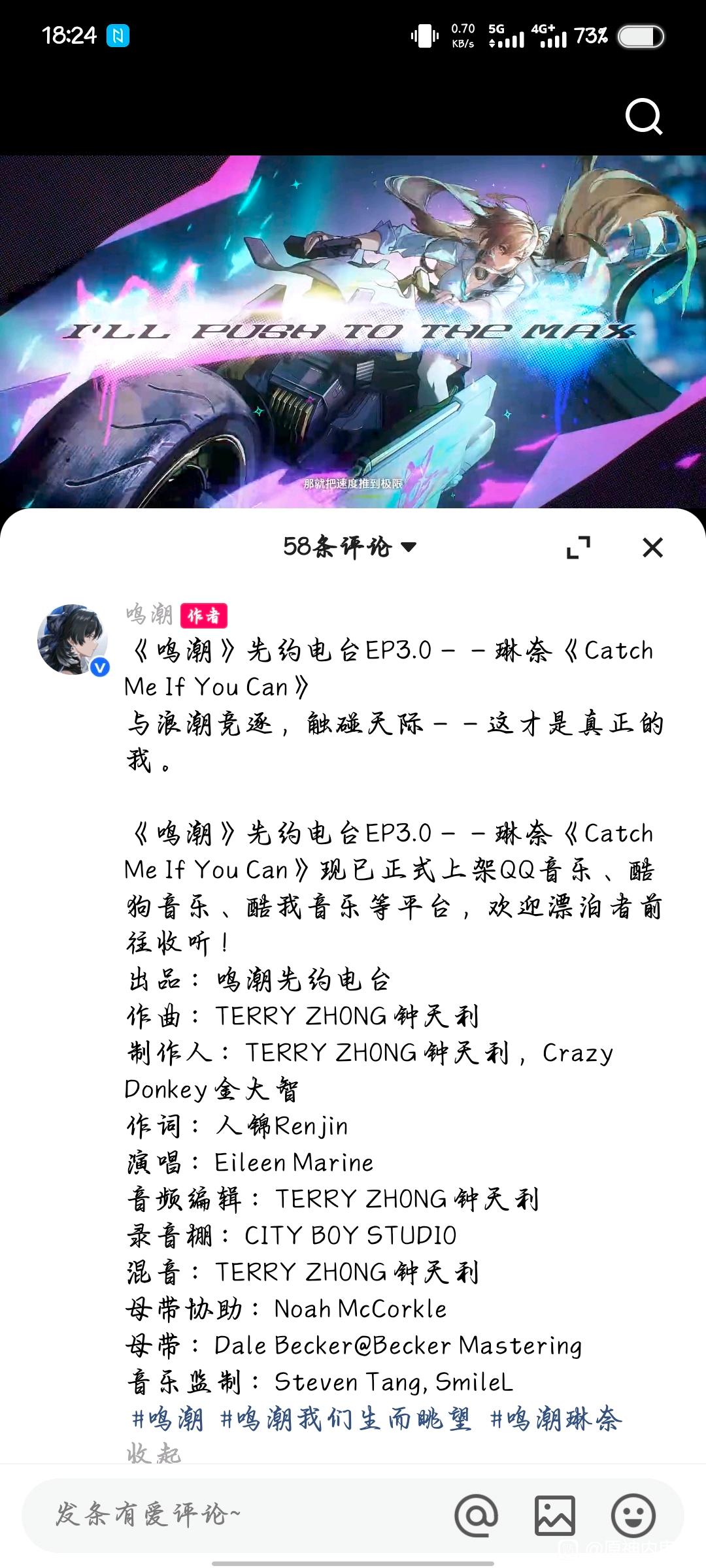Viewport: 706px width, 1568px height.
Task: Open the 鸣潮 author avatar
Action: pyautogui.click(x=73, y=640)
